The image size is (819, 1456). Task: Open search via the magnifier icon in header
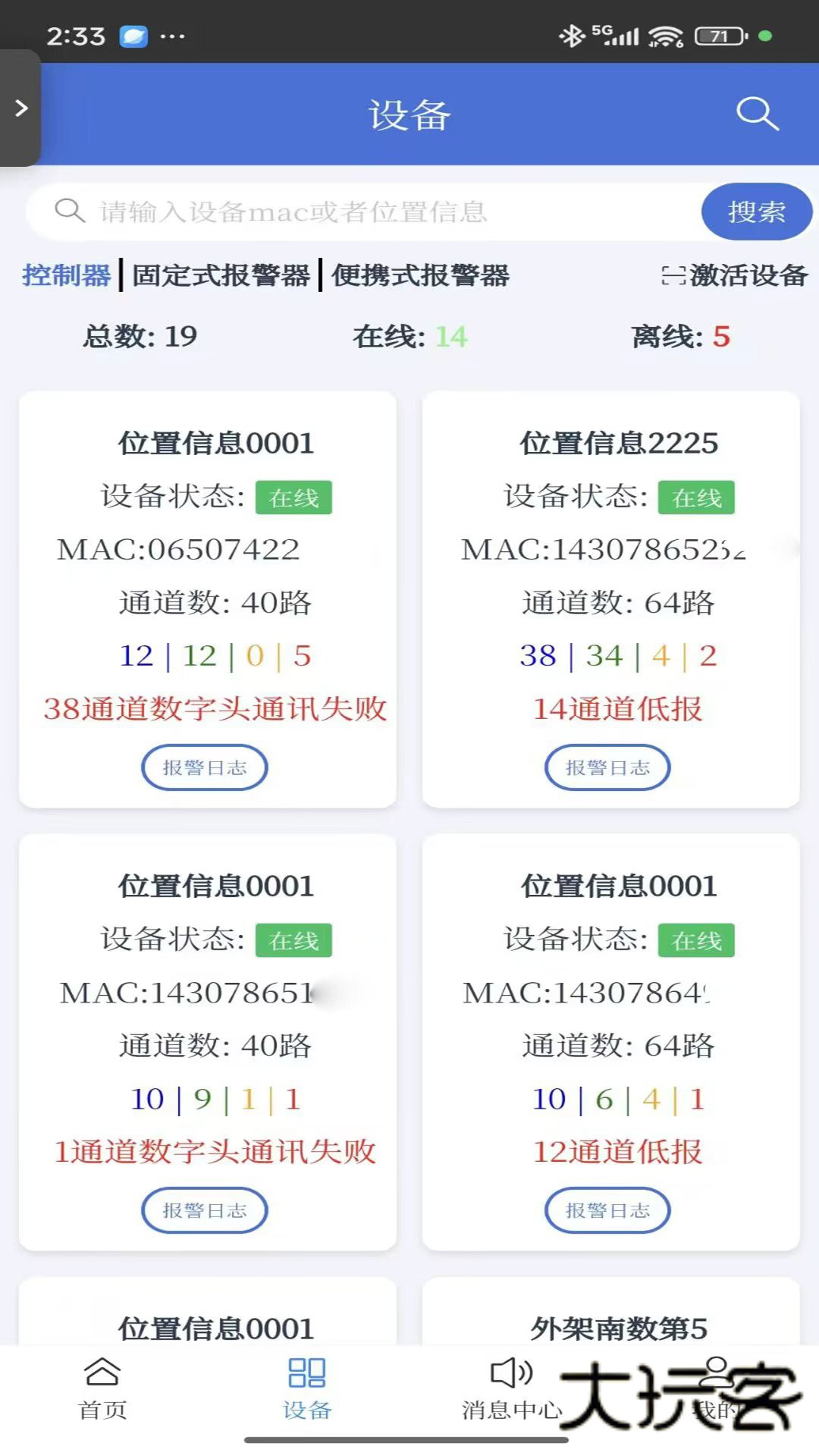pos(756,115)
